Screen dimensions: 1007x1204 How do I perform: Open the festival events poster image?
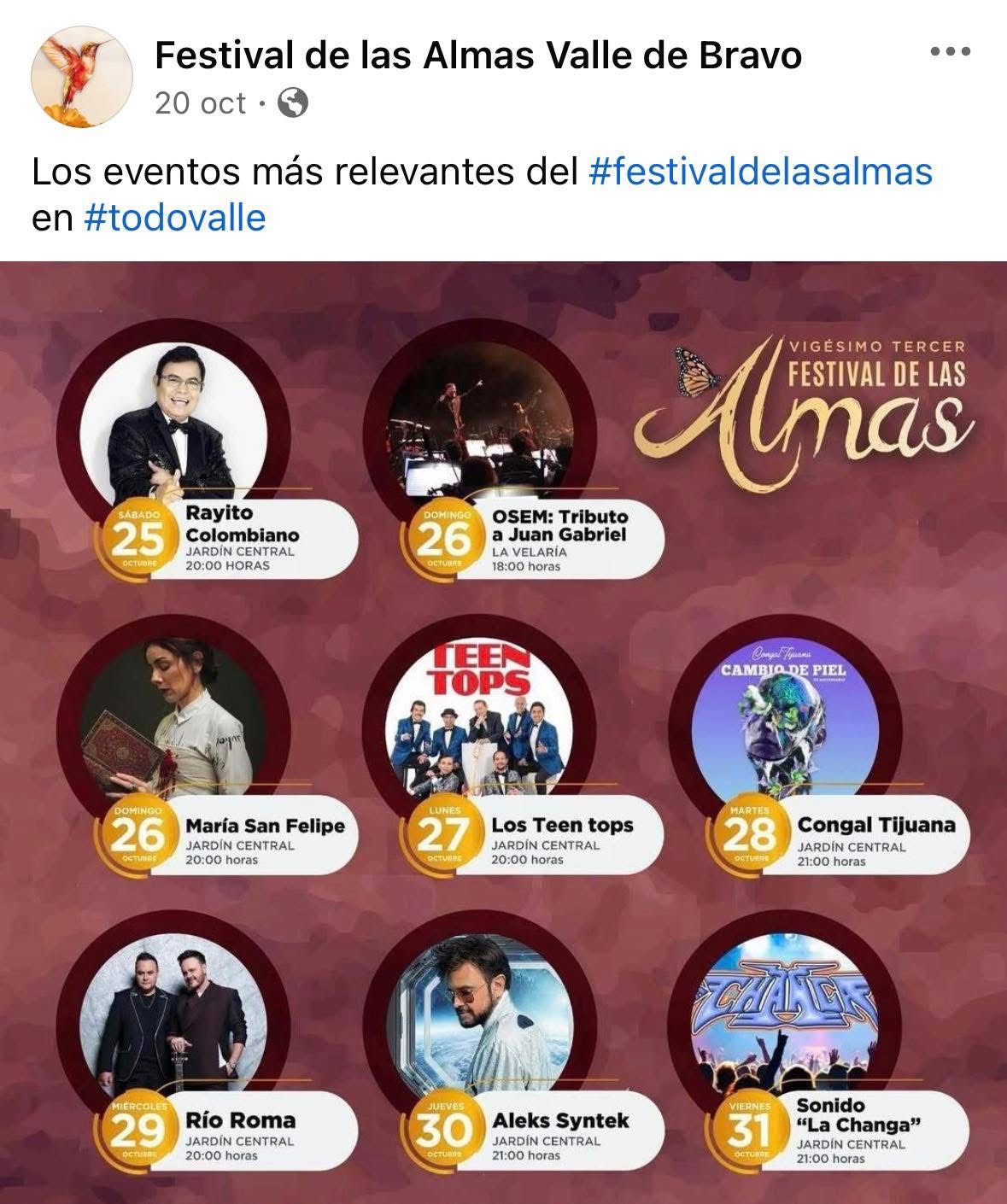click(x=503, y=731)
